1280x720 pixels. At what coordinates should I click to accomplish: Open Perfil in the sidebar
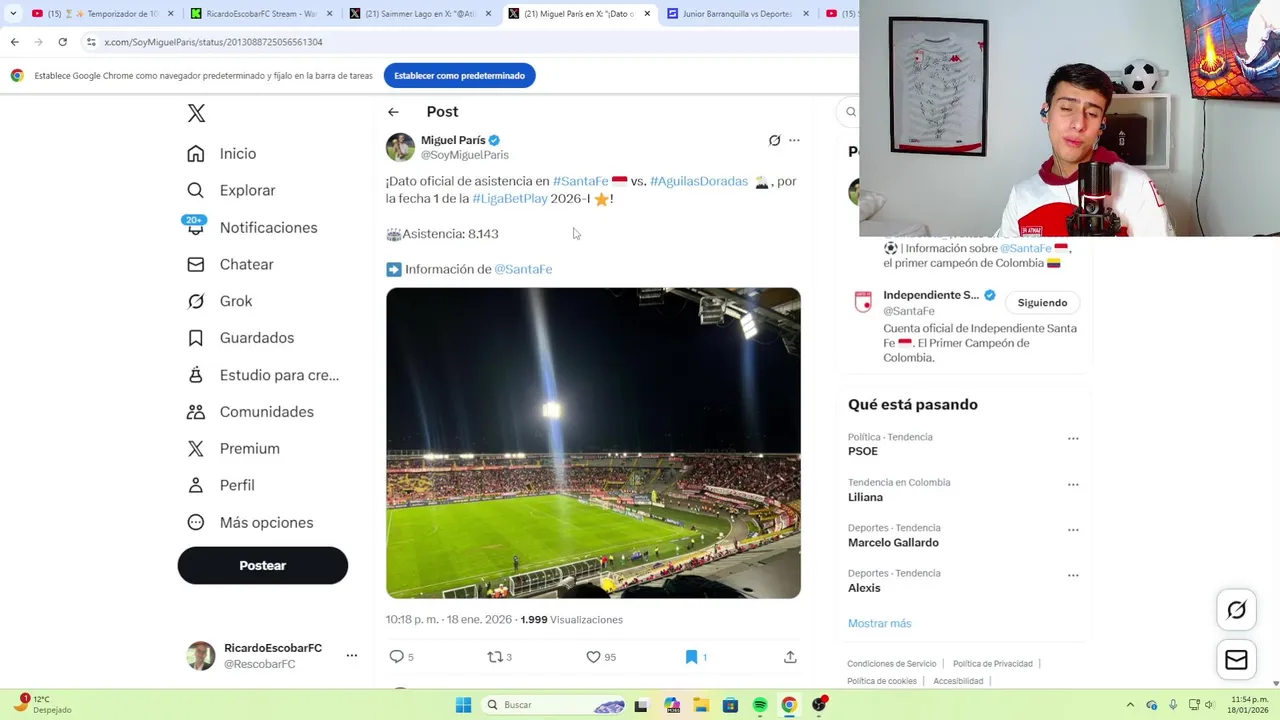pyautogui.click(x=236, y=485)
